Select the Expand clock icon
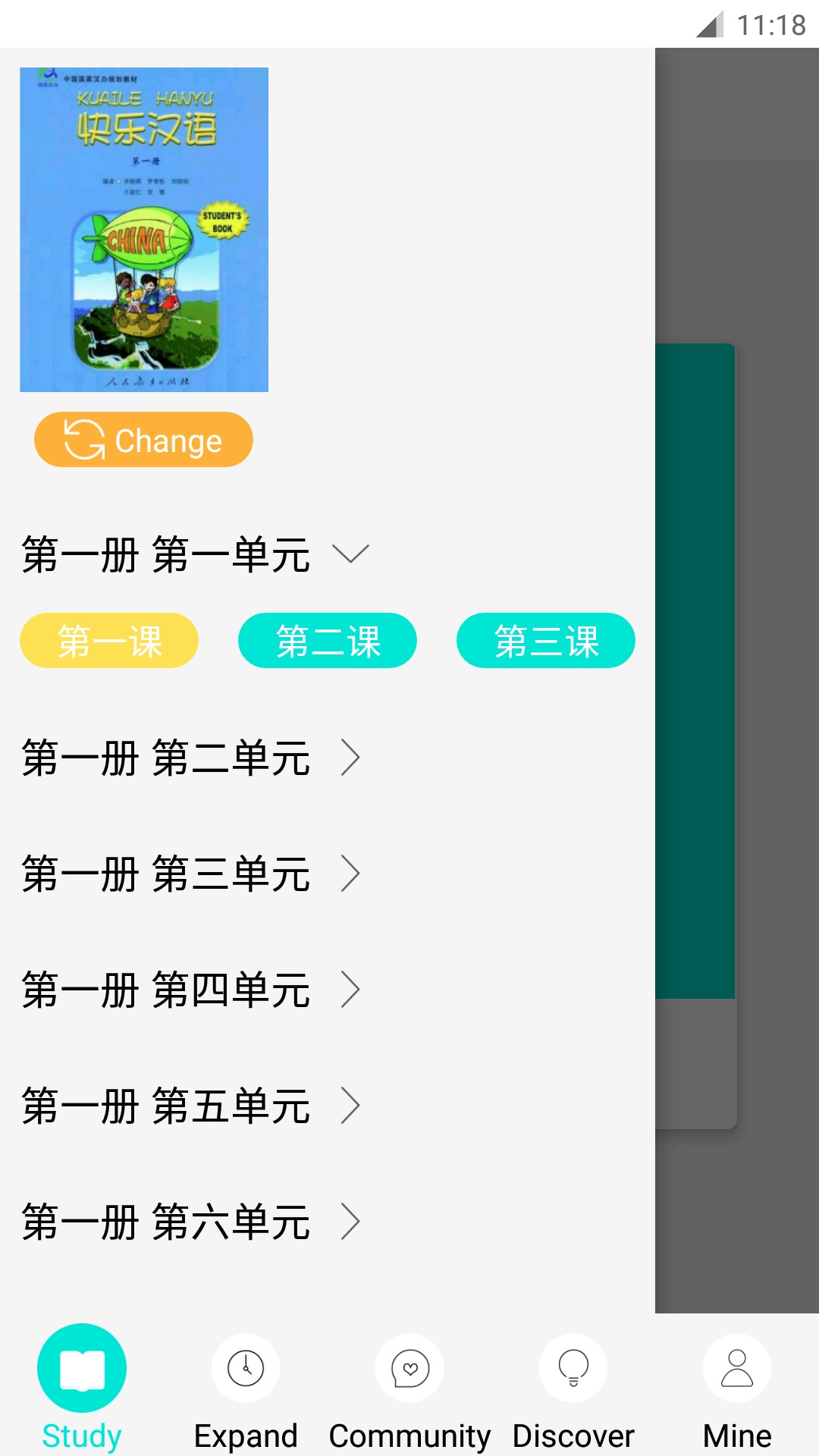The height and width of the screenshot is (1456, 819). pos(245,1367)
